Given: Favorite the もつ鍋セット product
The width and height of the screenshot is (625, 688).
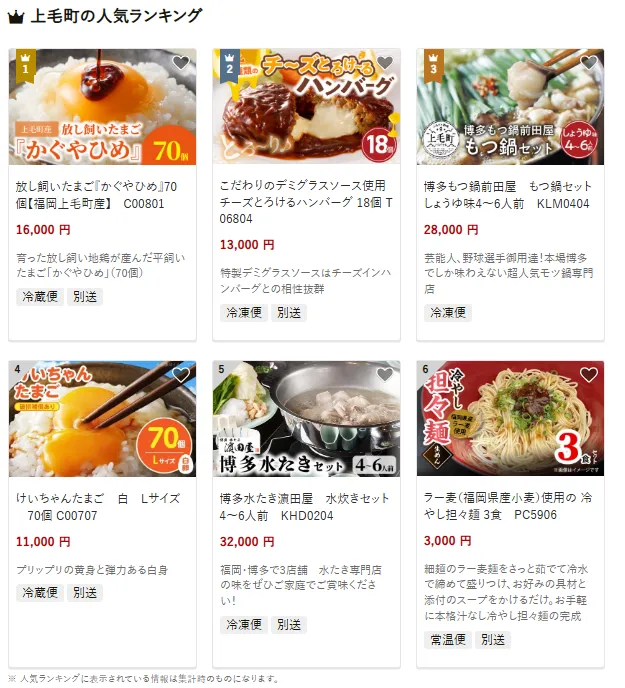Looking at the screenshot, I should click(589, 63).
